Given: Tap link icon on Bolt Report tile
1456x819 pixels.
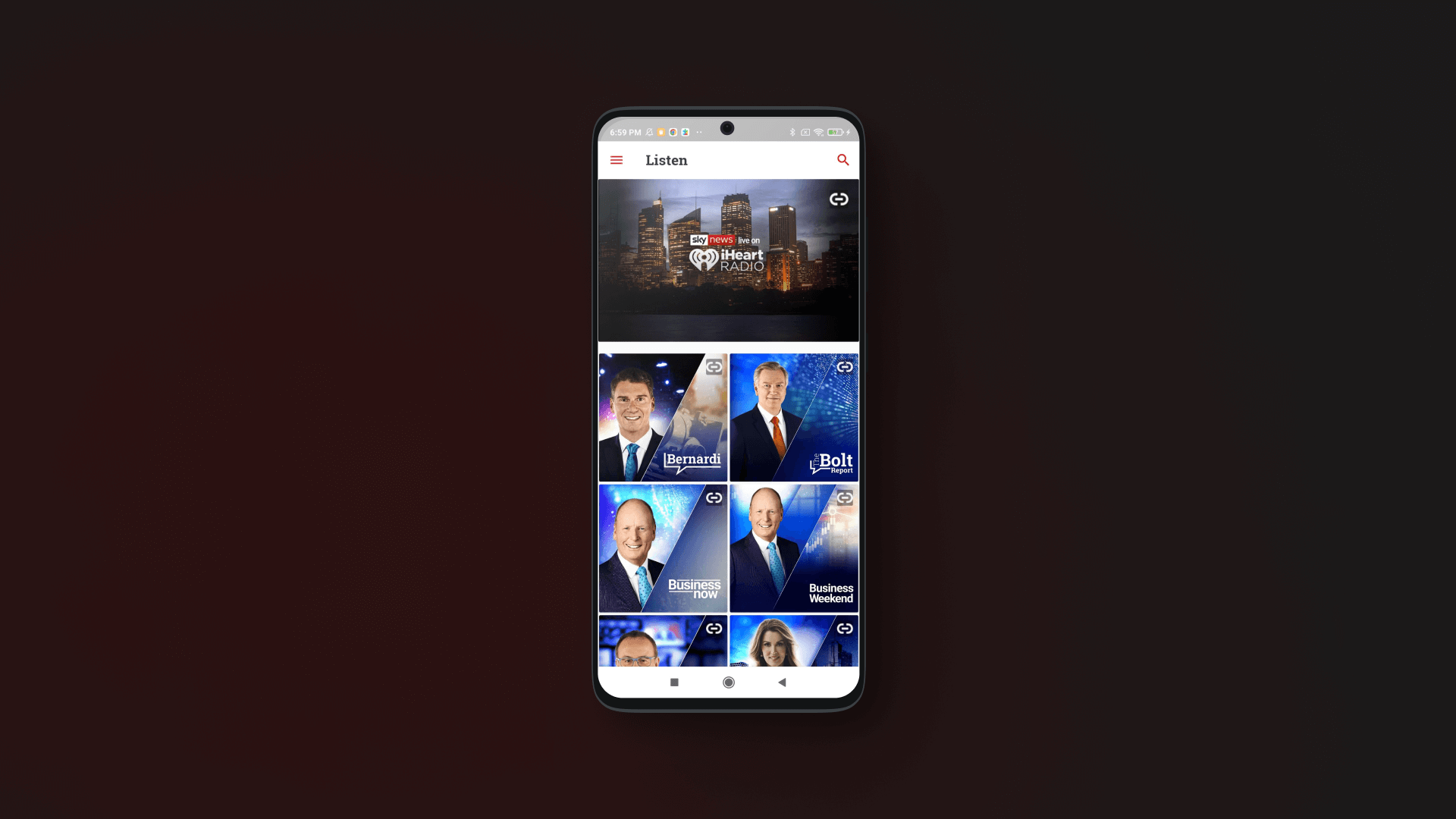Looking at the screenshot, I should pos(844,367).
